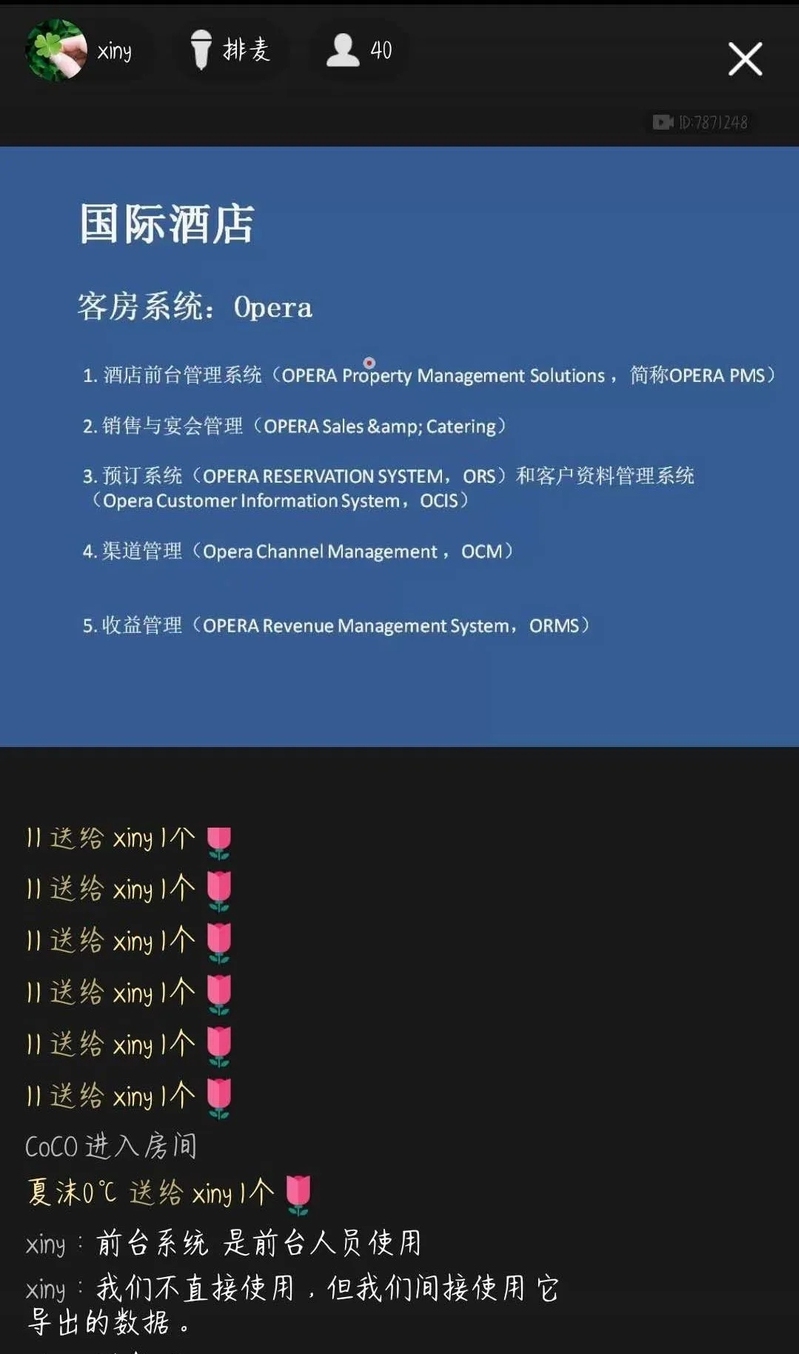View the 40 audience members list
Viewport: 799px width, 1354px height.
359,50
